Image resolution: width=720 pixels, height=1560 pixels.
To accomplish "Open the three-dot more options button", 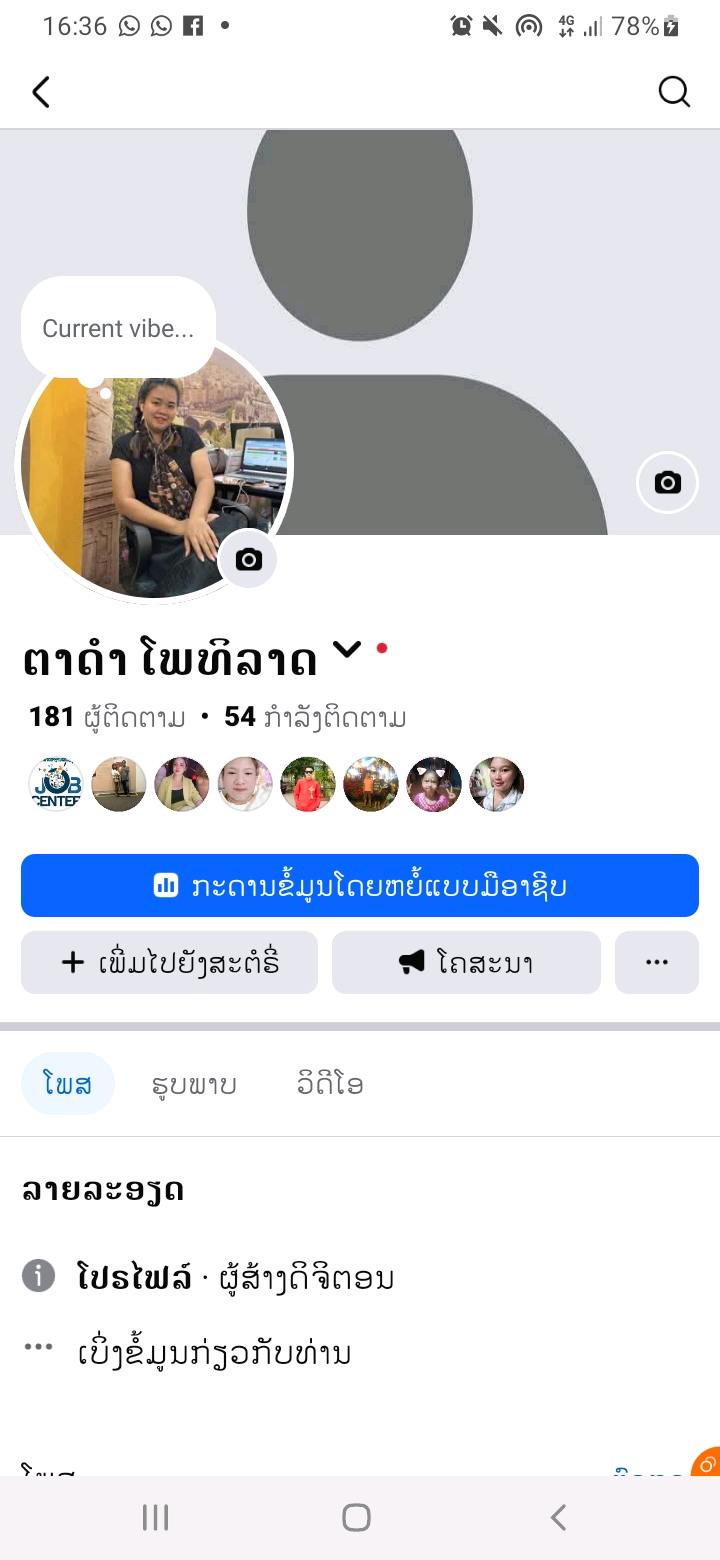I will pyautogui.click(x=656, y=962).
